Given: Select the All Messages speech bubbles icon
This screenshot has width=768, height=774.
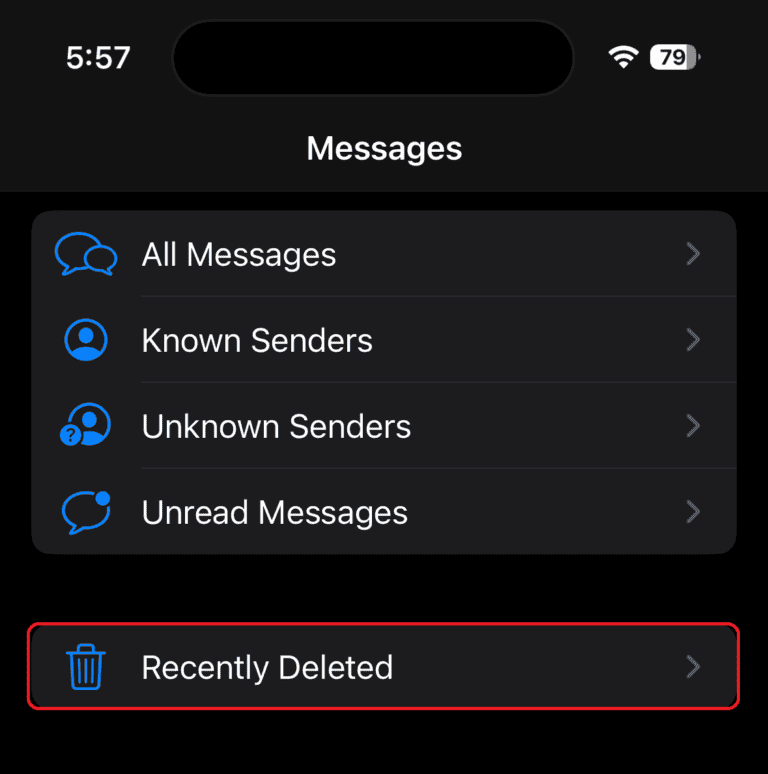Looking at the screenshot, I should coord(86,254).
